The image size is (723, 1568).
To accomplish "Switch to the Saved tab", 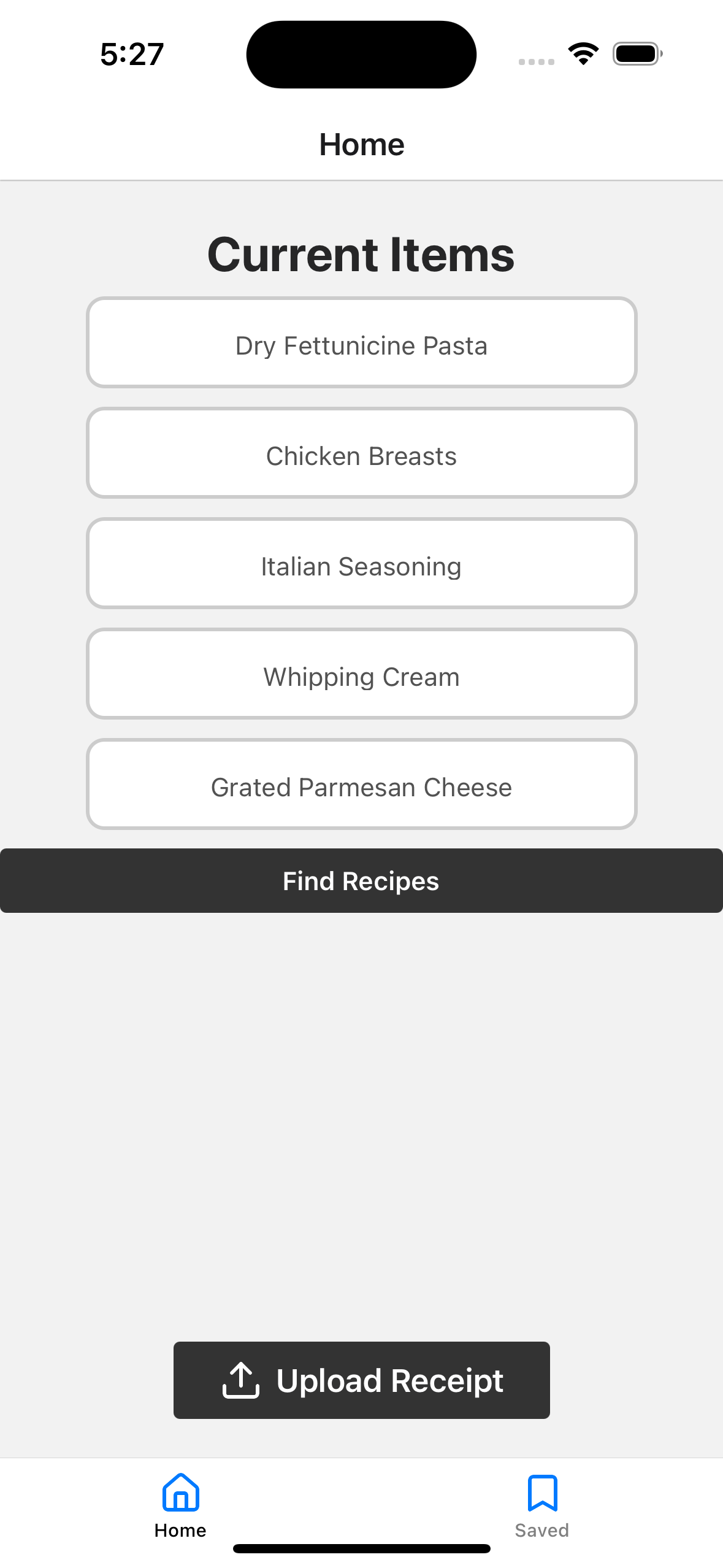I will coord(541,1505).
